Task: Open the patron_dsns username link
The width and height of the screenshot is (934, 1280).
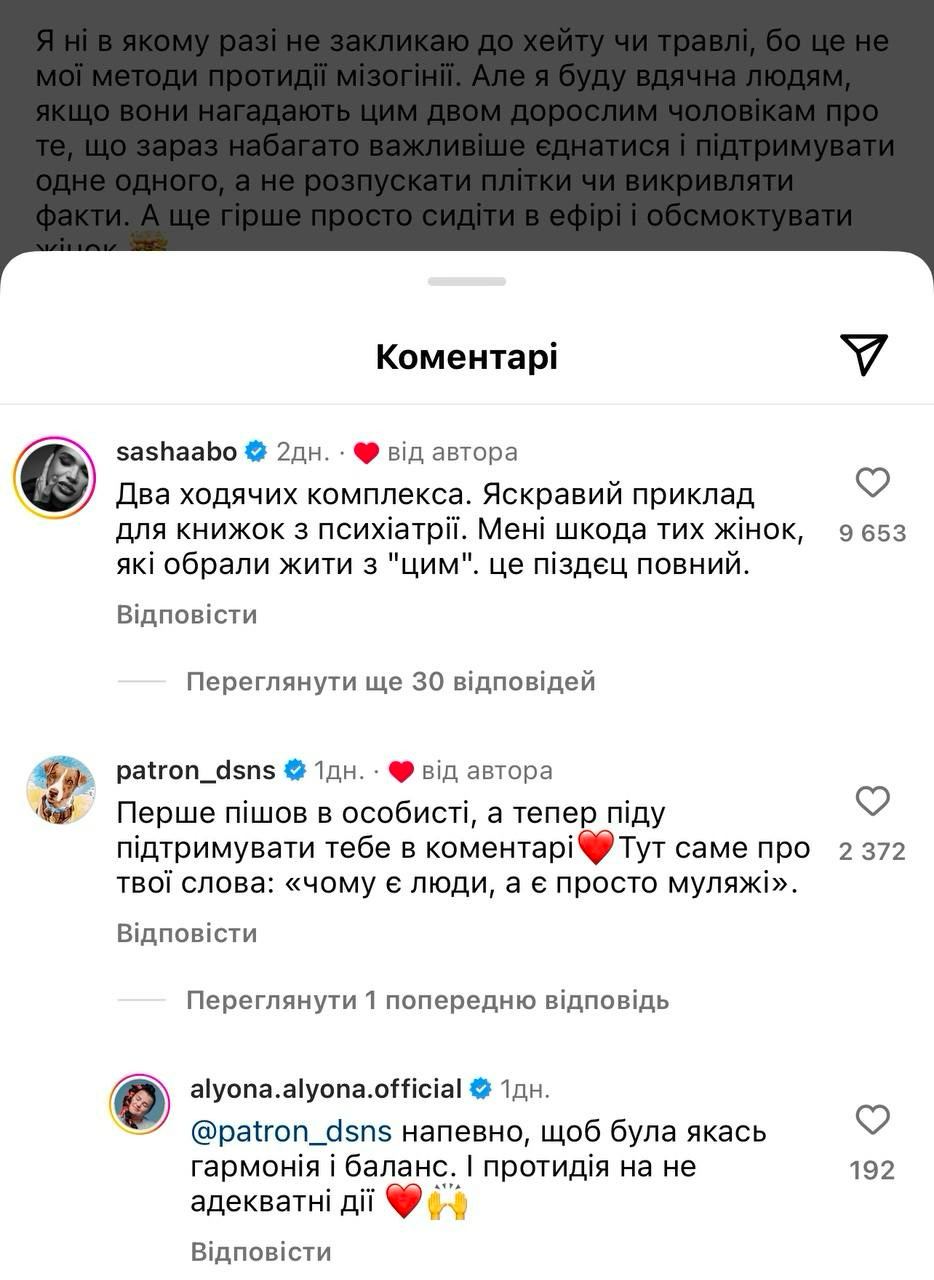Action: pos(196,771)
